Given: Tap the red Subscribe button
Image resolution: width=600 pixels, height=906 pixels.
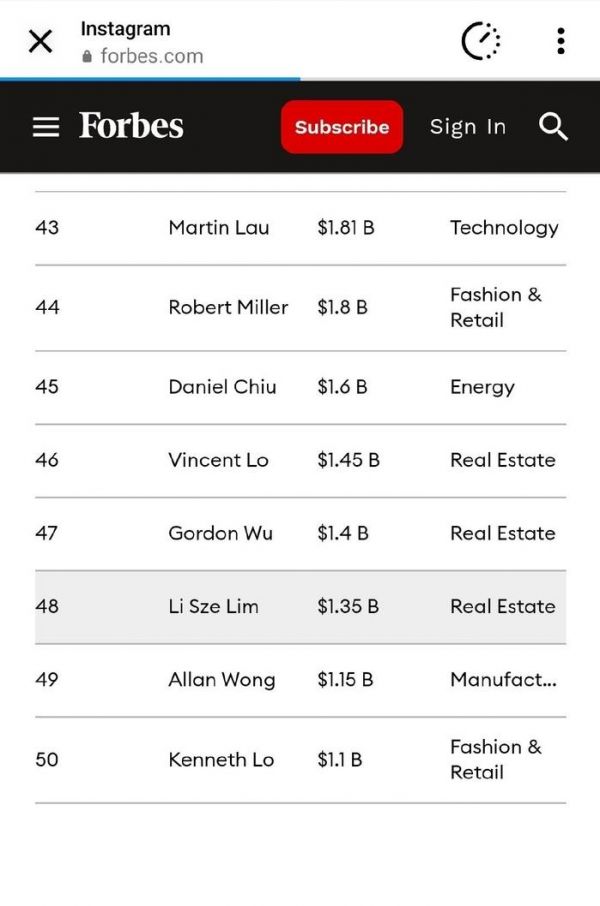Looking at the screenshot, I should (x=341, y=127).
